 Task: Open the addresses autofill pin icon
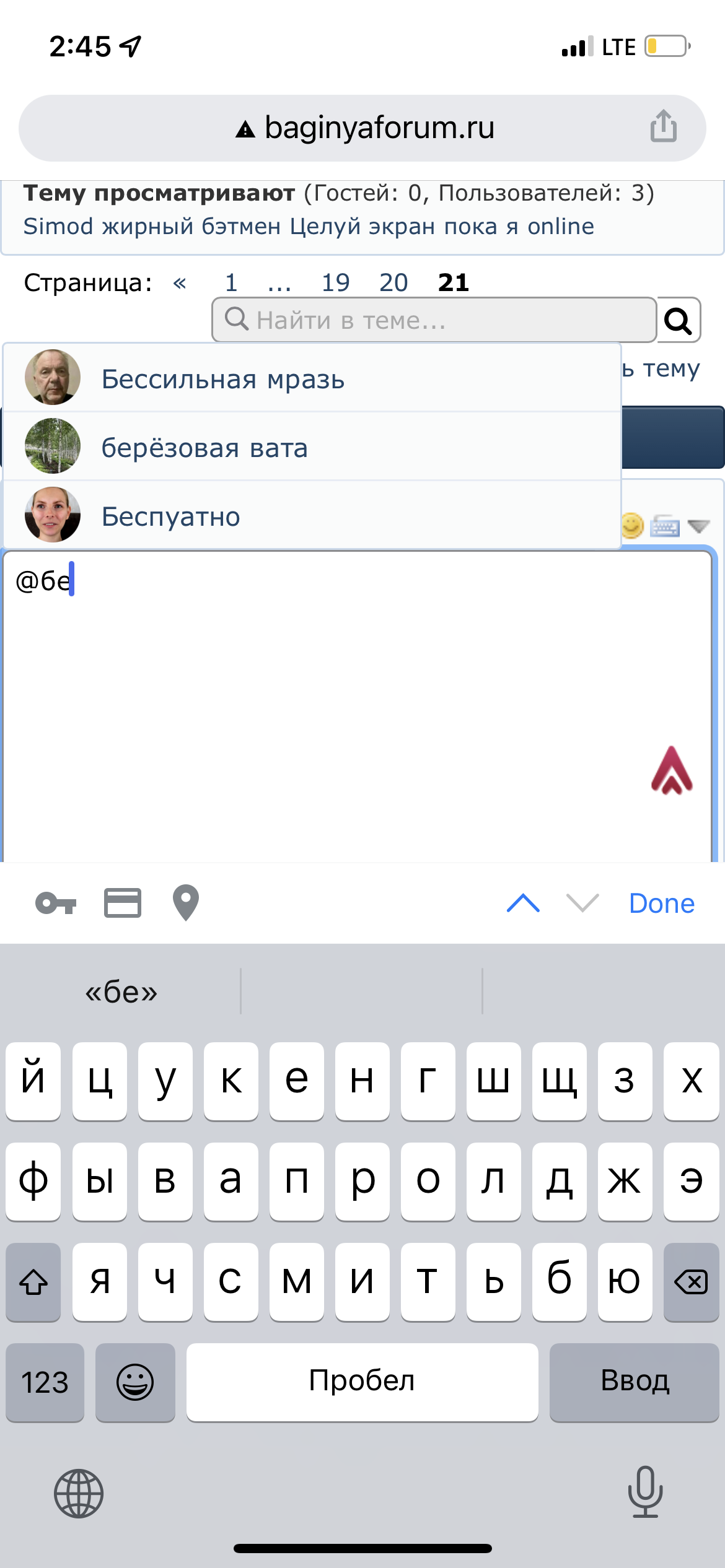point(185,903)
